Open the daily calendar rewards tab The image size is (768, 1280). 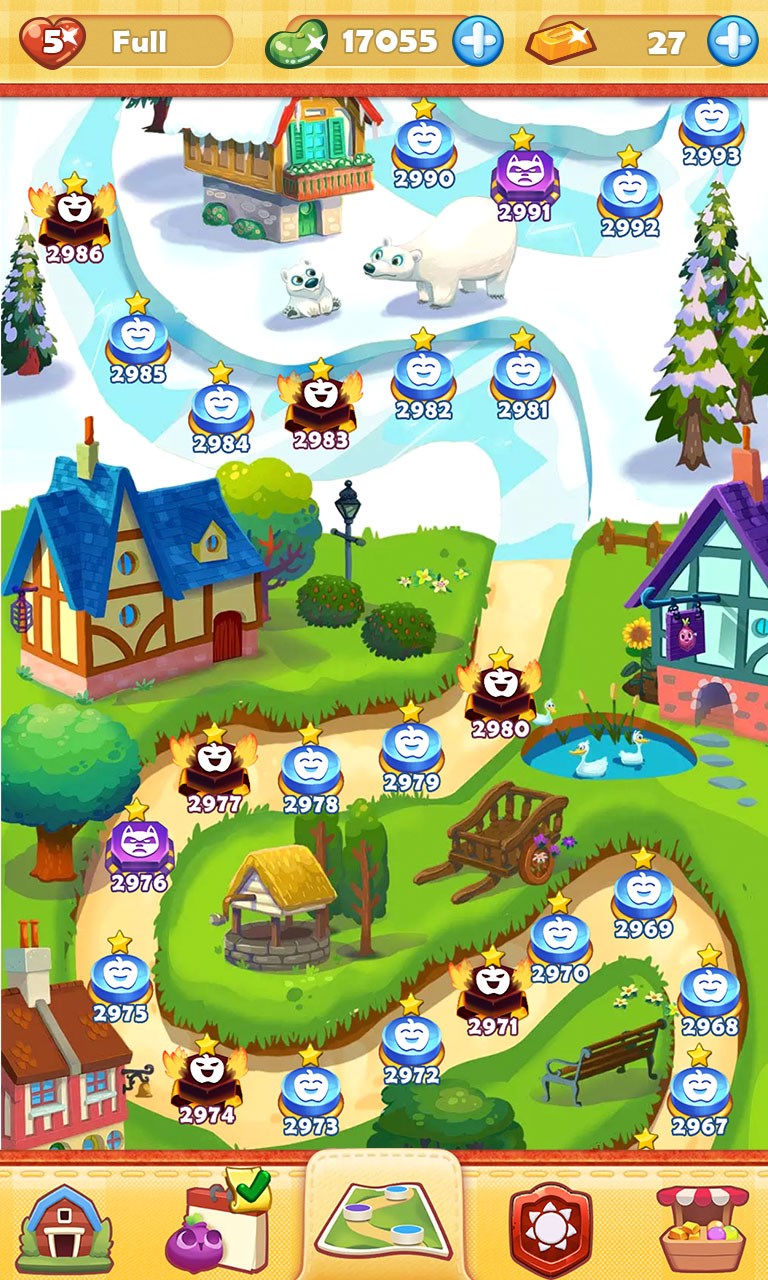click(217, 1220)
